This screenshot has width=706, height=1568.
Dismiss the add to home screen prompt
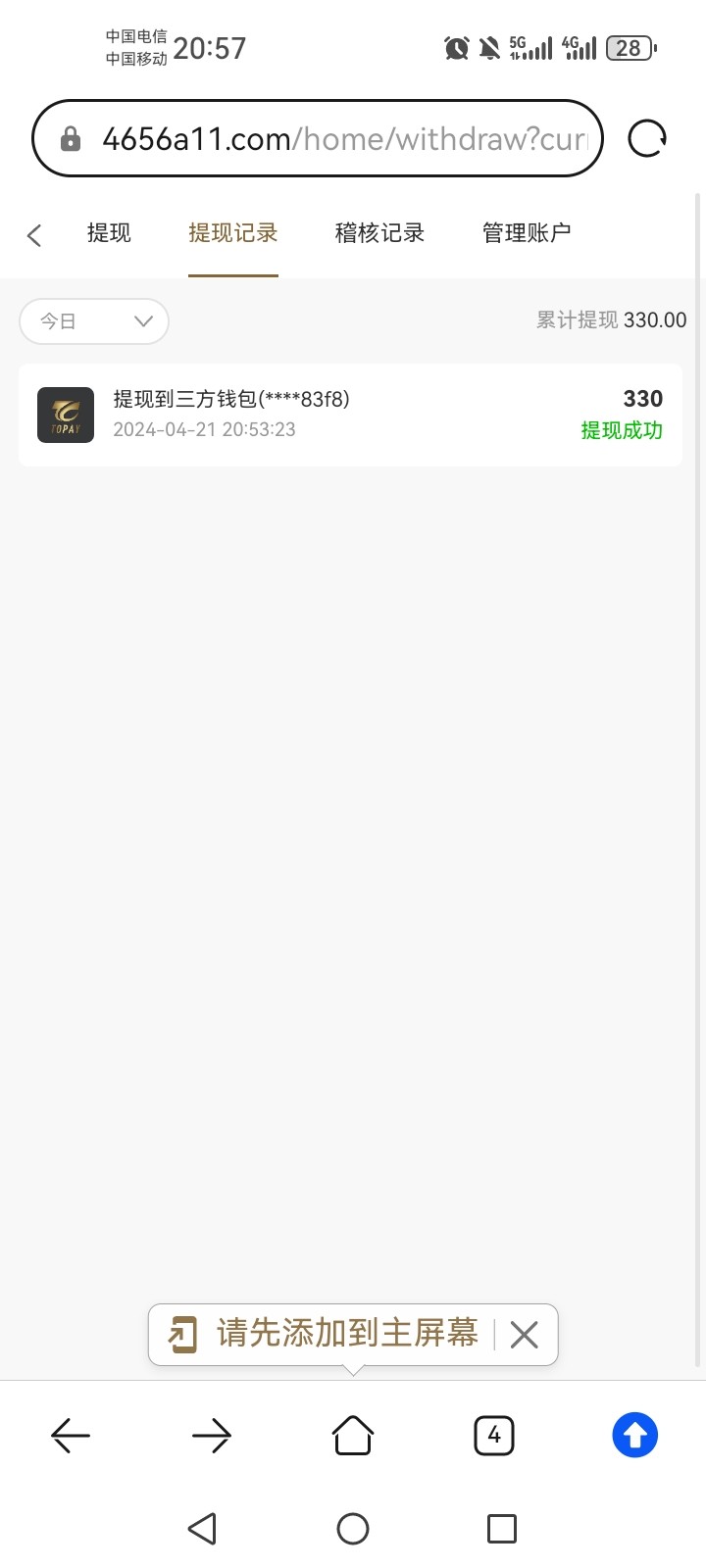coord(525,1335)
